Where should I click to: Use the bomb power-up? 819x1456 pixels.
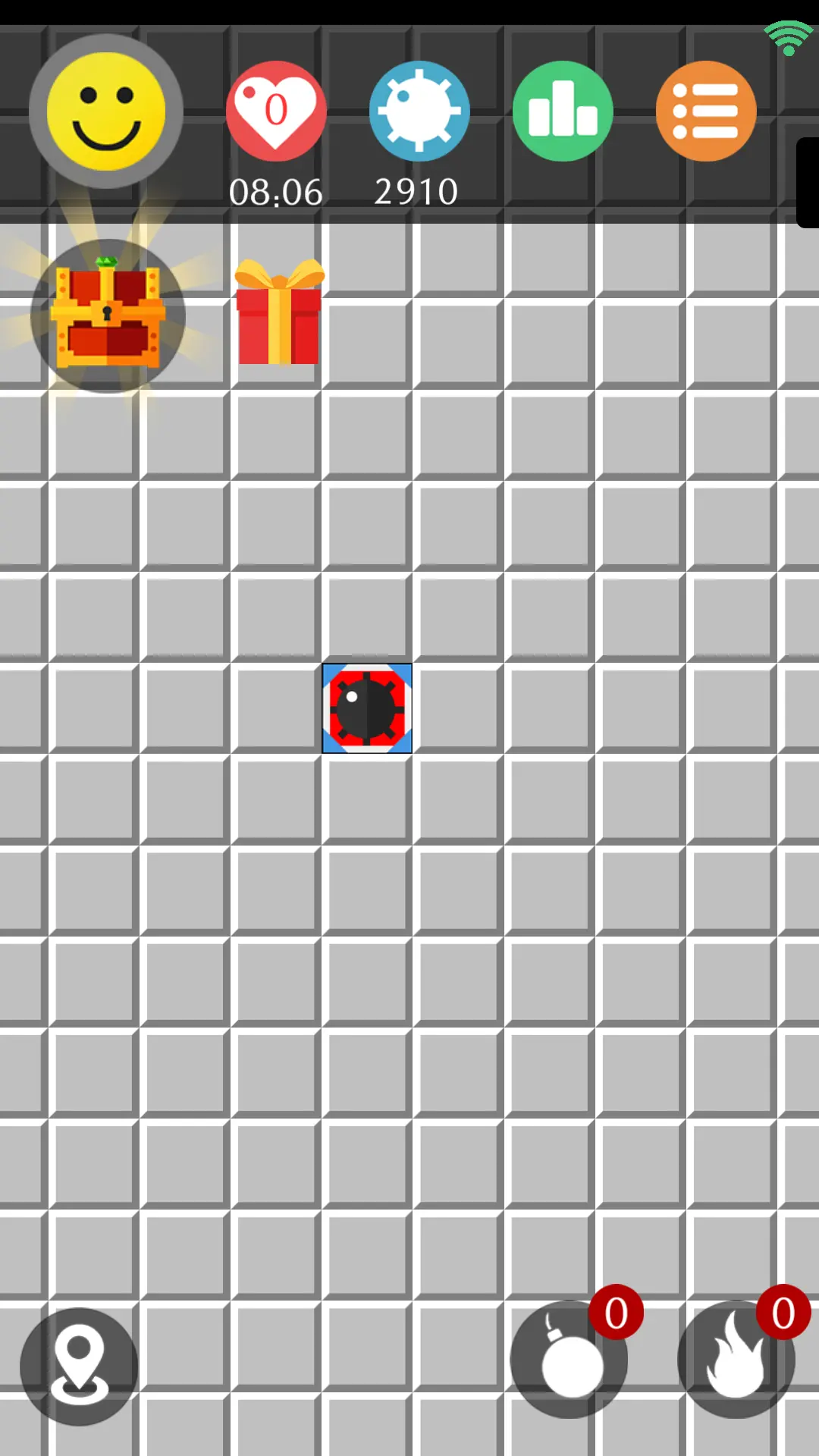coord(570,1360)
